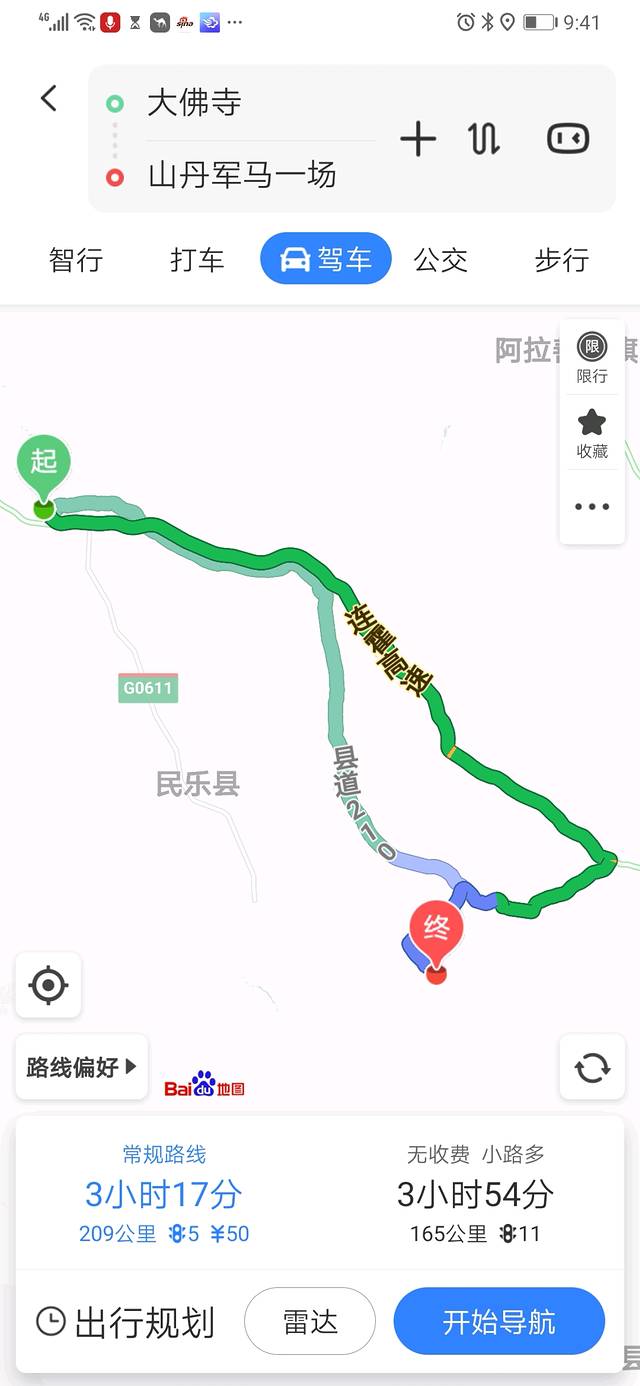
Task: Go back from the route screen
Action: click(49, 99)
